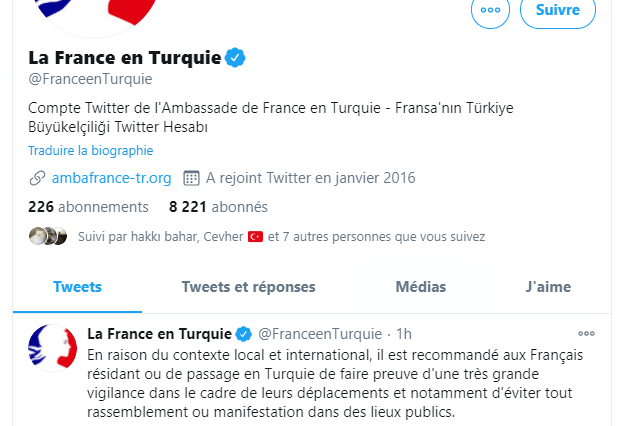Switch to the Médias tab
Screen dimensions: 620x426
[420, 287]
